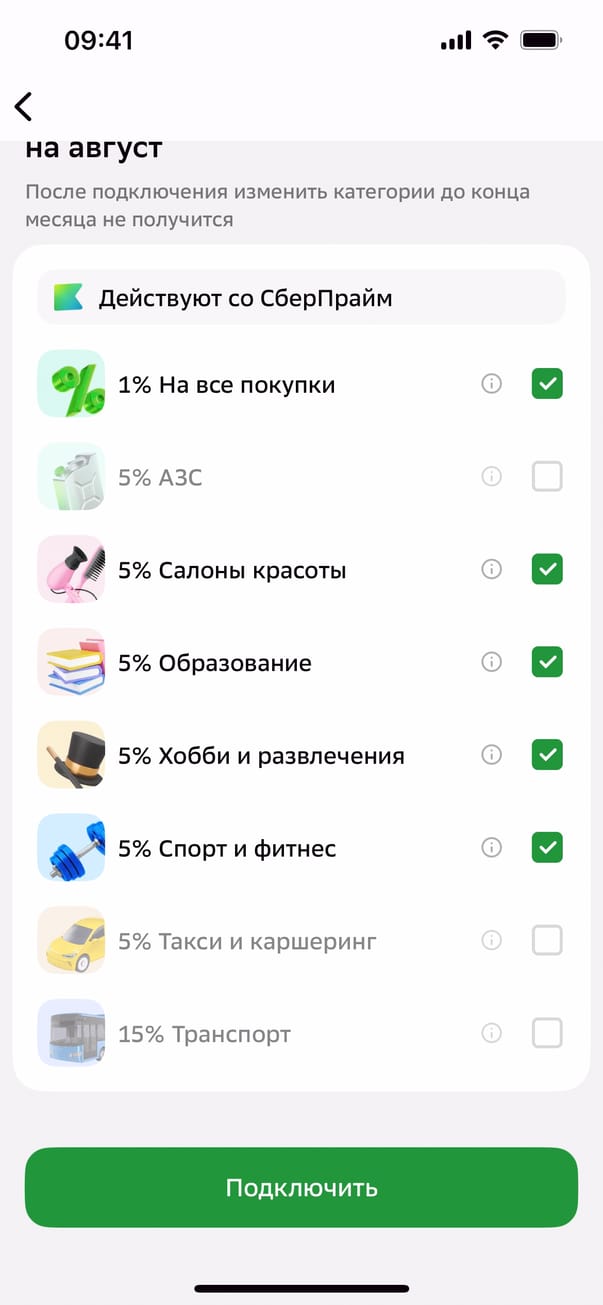
Task: Check the 5% Такси и каршеринг box
Action: tap(547, 940)
